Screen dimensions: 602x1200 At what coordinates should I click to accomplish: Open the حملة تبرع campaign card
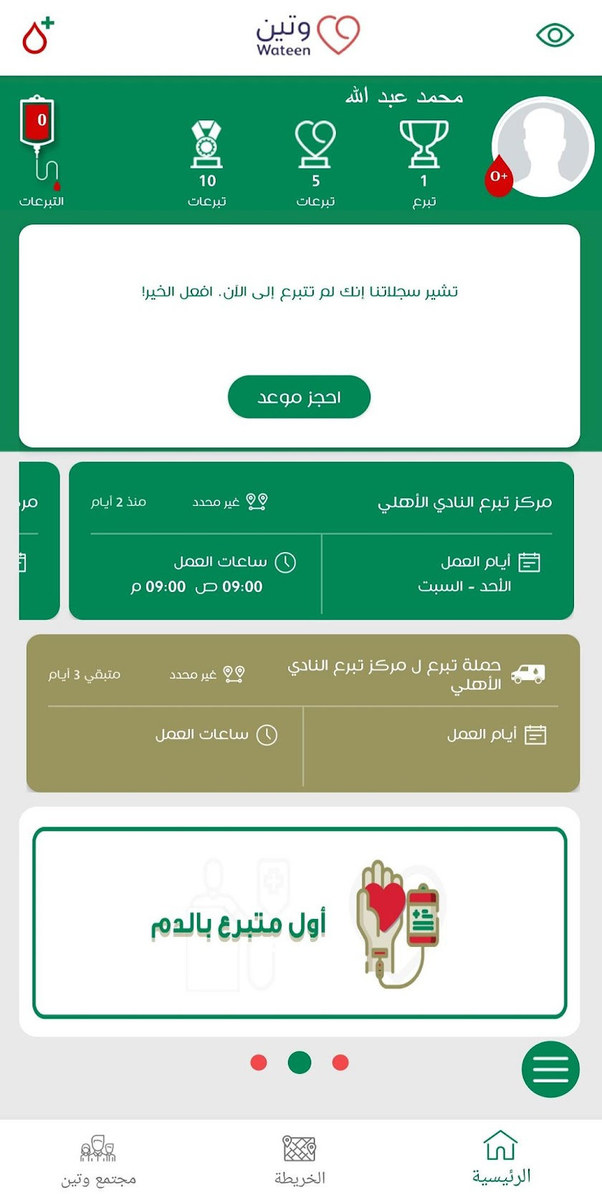pyautogui.click(x=302, y=712)
